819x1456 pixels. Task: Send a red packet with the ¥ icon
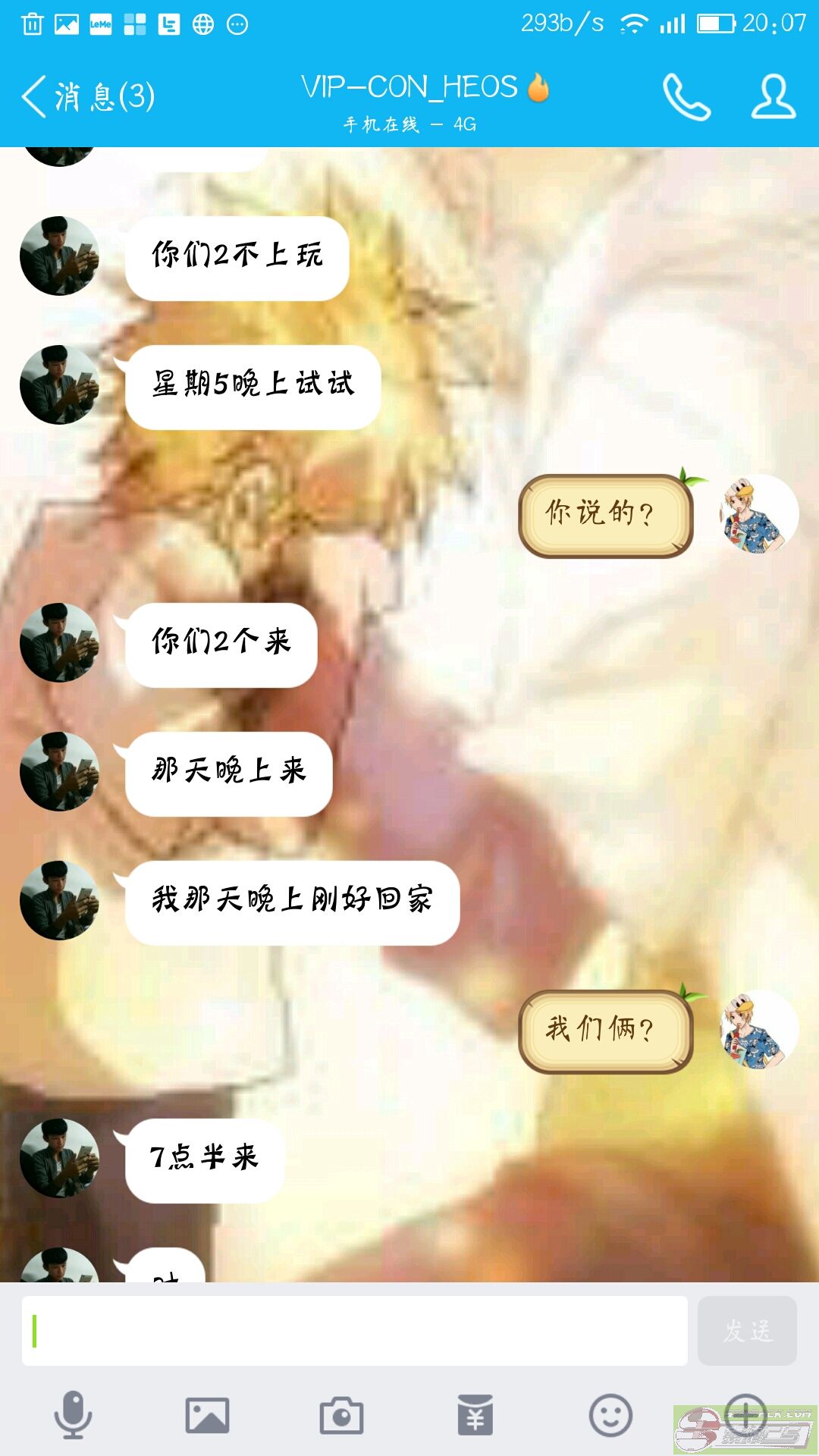[475, 1415]
